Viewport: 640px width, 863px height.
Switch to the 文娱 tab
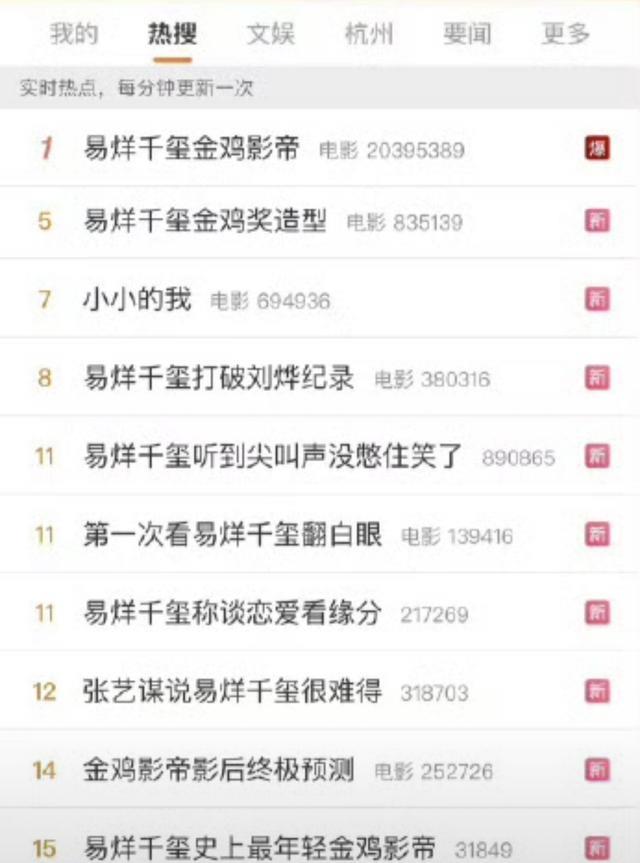point(270,34)
